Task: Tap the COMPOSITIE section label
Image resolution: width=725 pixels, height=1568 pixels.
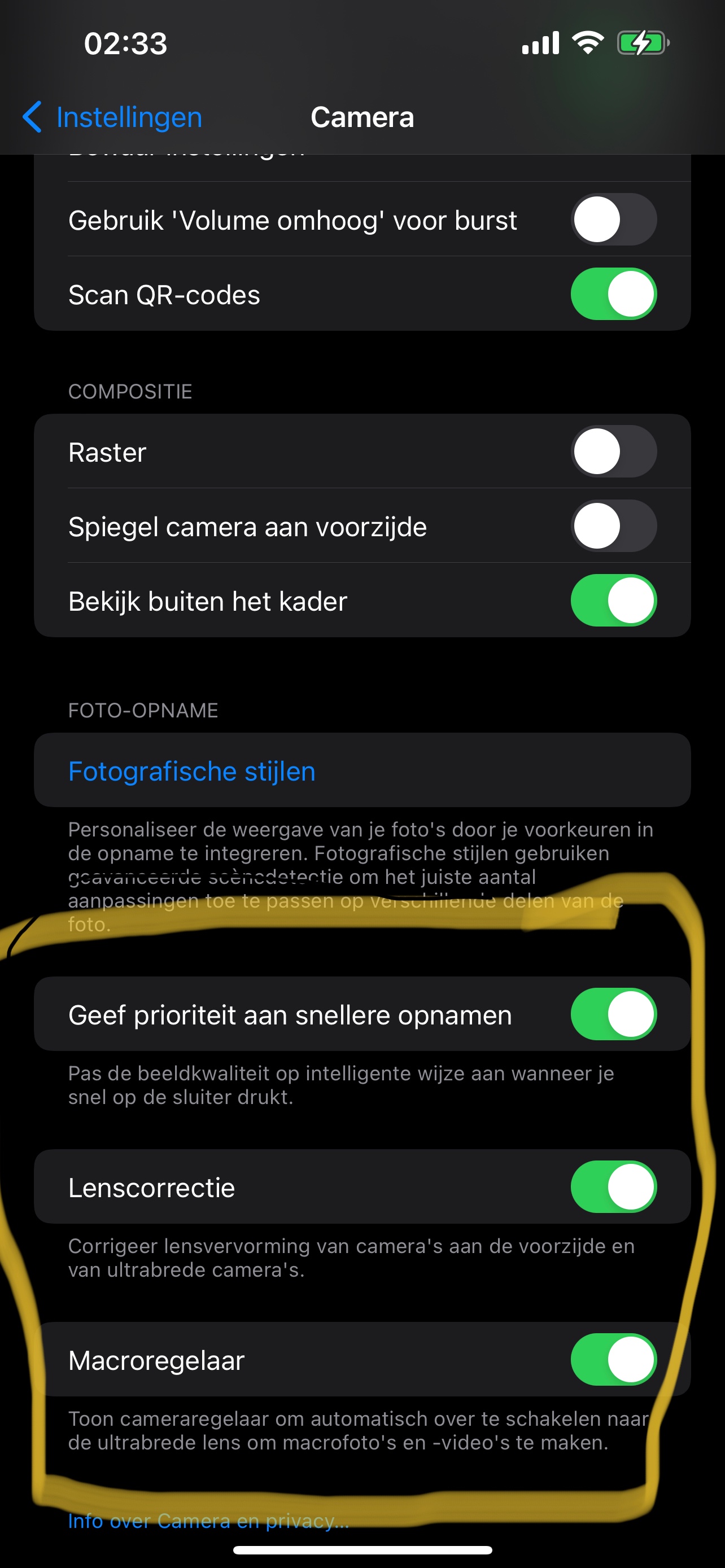Action: point(130,391)
